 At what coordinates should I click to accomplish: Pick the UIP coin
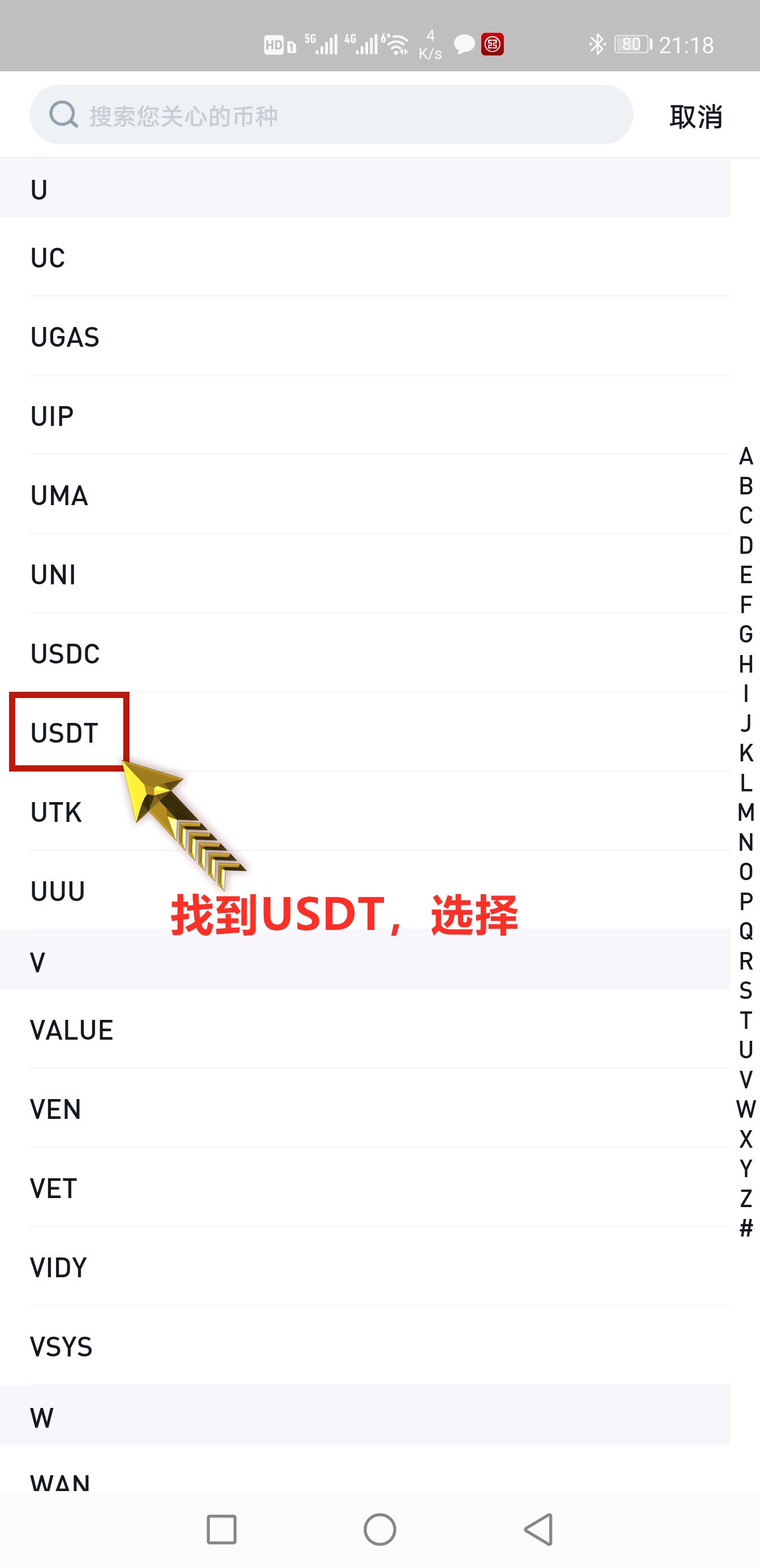(365, 416)
